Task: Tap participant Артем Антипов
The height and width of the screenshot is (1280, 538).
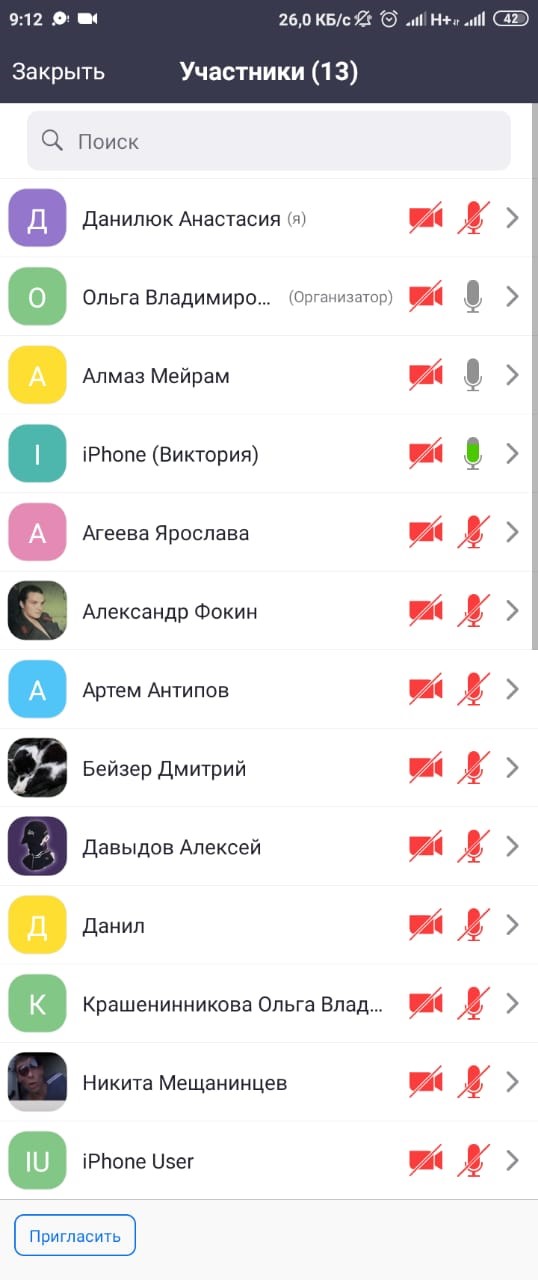Action: pyautogui.click(x=269, y=689)
